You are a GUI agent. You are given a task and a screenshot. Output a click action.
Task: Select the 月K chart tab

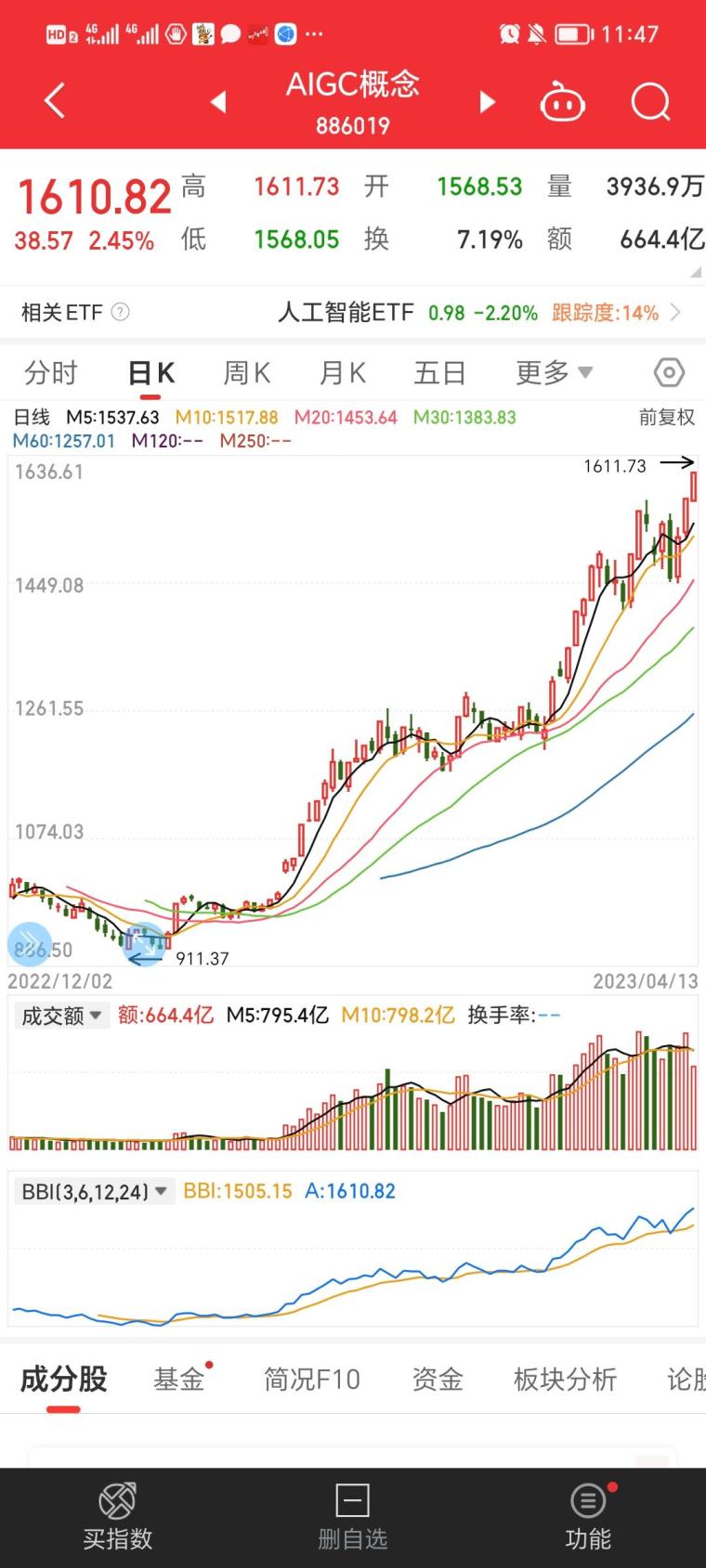click(x=343, y=373)
